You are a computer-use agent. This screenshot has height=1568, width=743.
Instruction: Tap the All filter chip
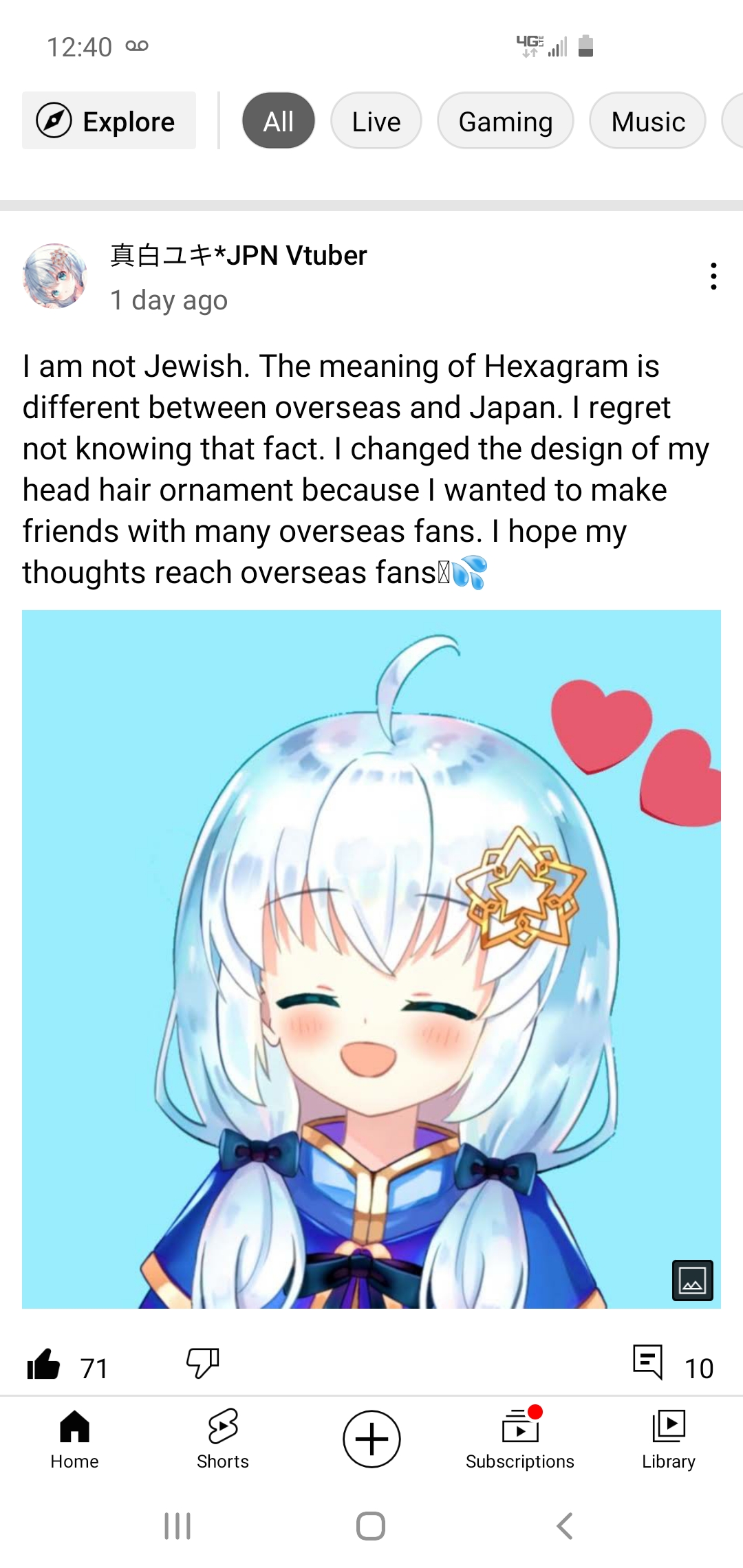coord(279,121)
